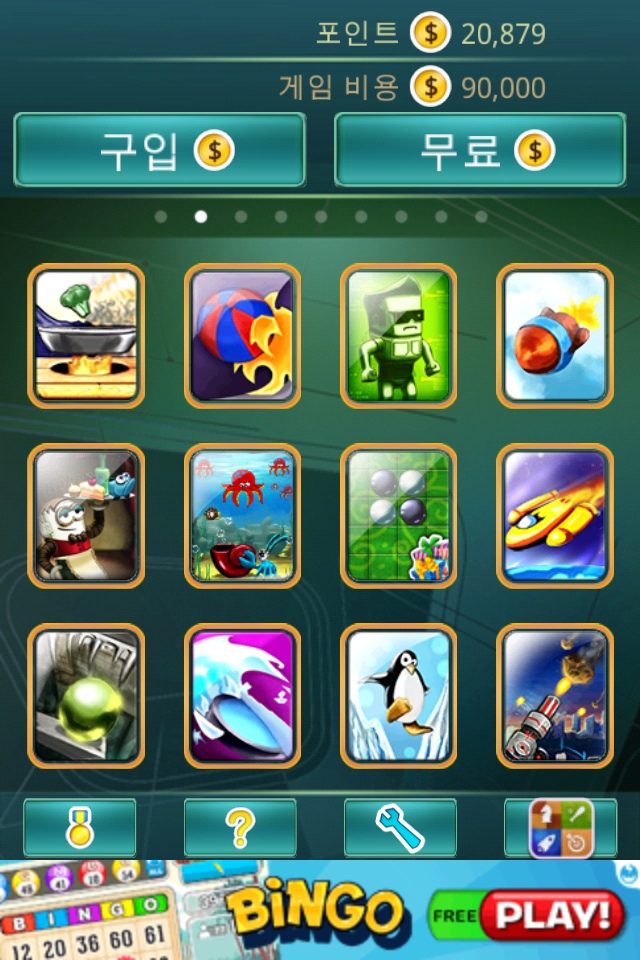Viewport: 640px width, 960px height.
Task: Open the cannon and asteroid game
Action: [555, 696]
